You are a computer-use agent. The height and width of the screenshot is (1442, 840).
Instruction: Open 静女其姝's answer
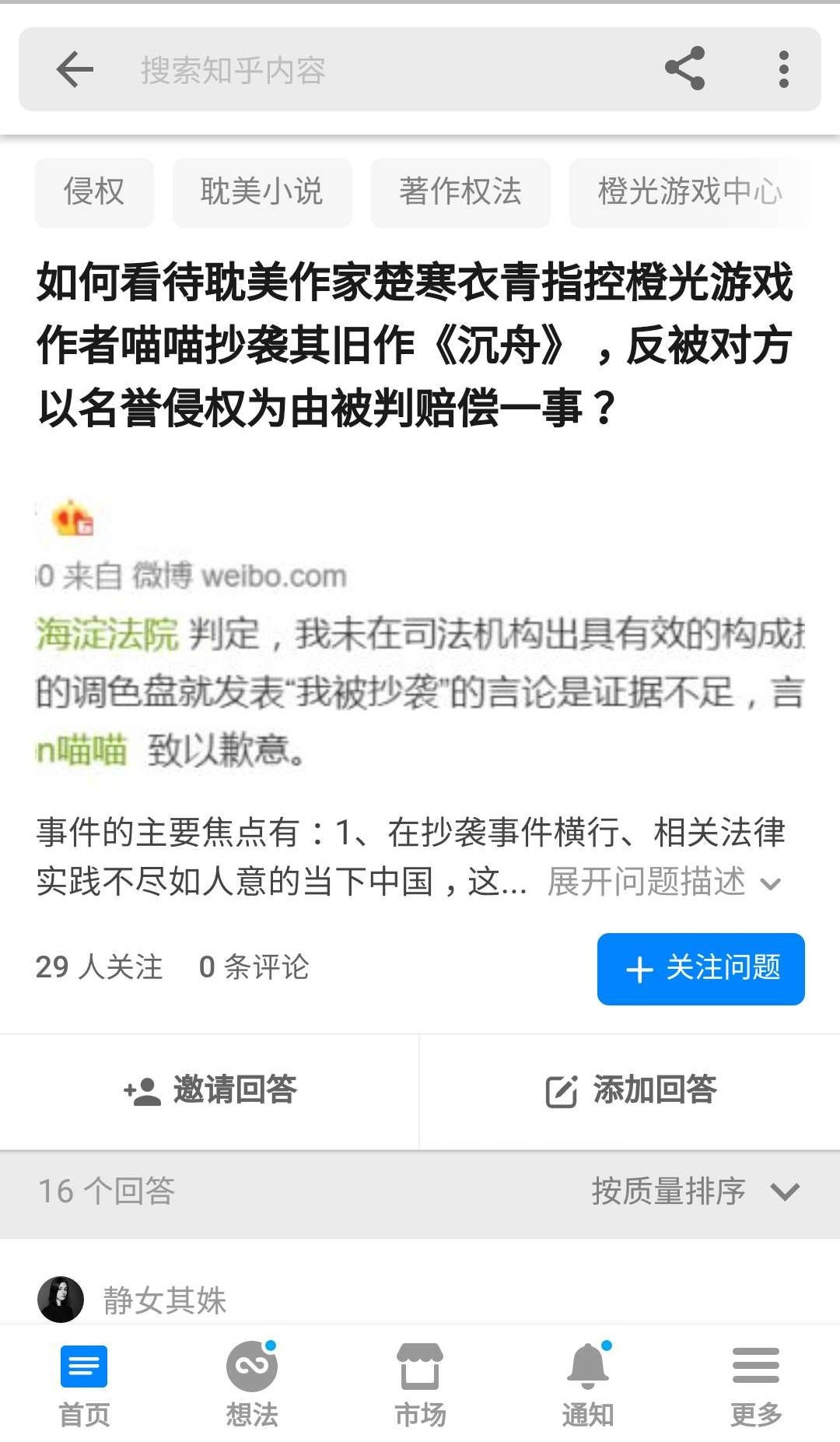pos(164,1300)
